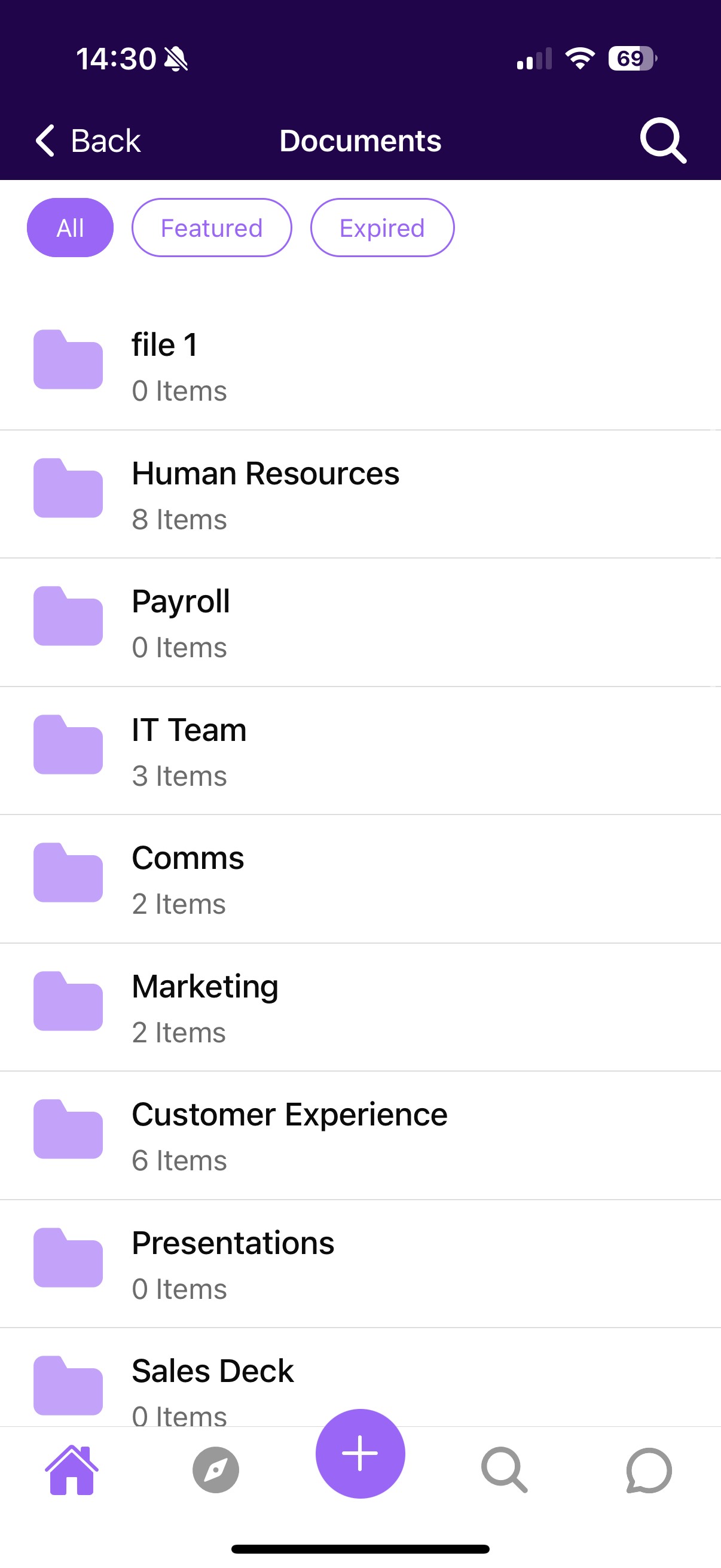Switch to the bottom Search tab
Image resolution: width=721 pixels, height=1568 pixels.
click(504, 1471)
